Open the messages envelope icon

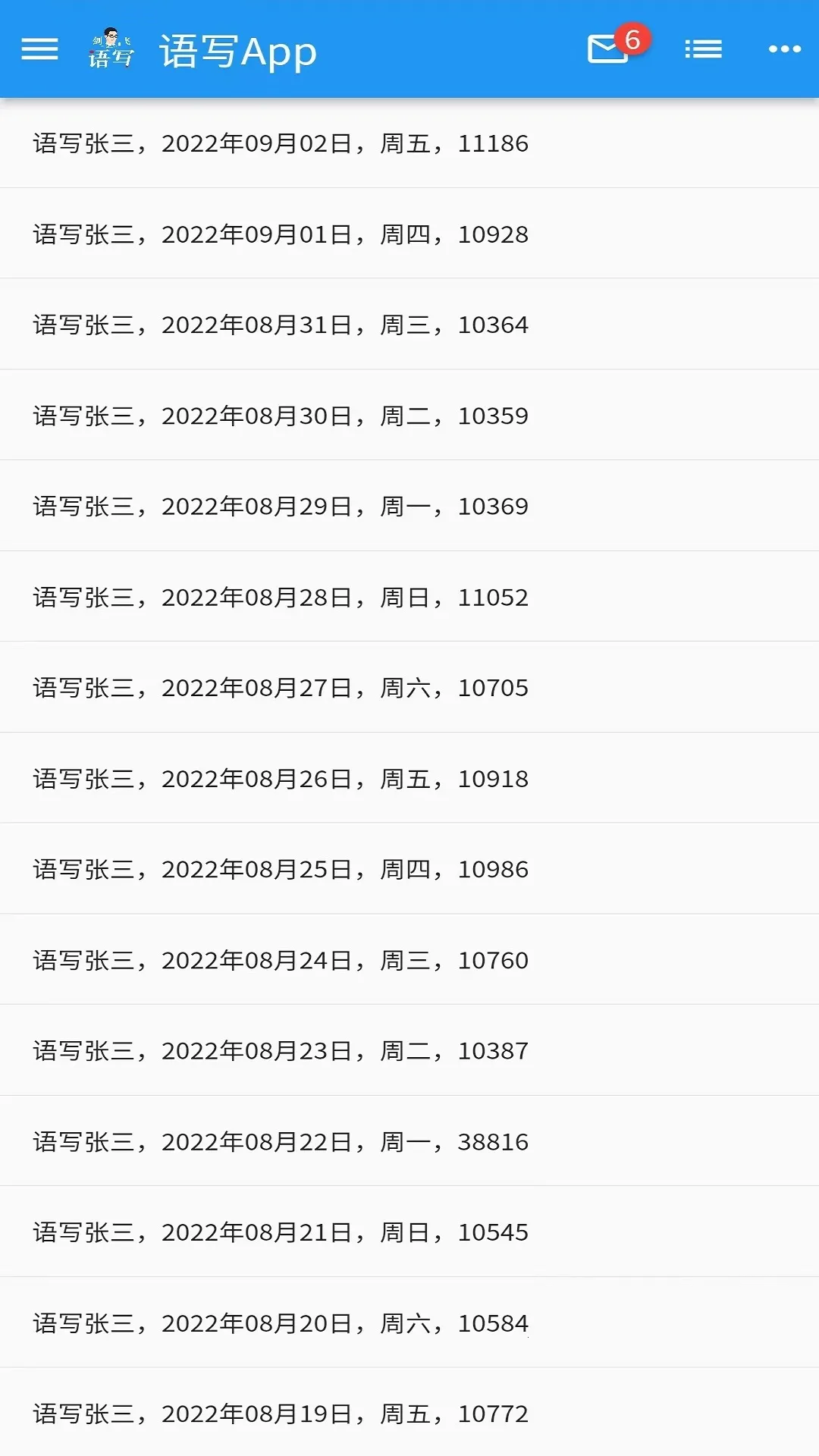coord(604,49)
